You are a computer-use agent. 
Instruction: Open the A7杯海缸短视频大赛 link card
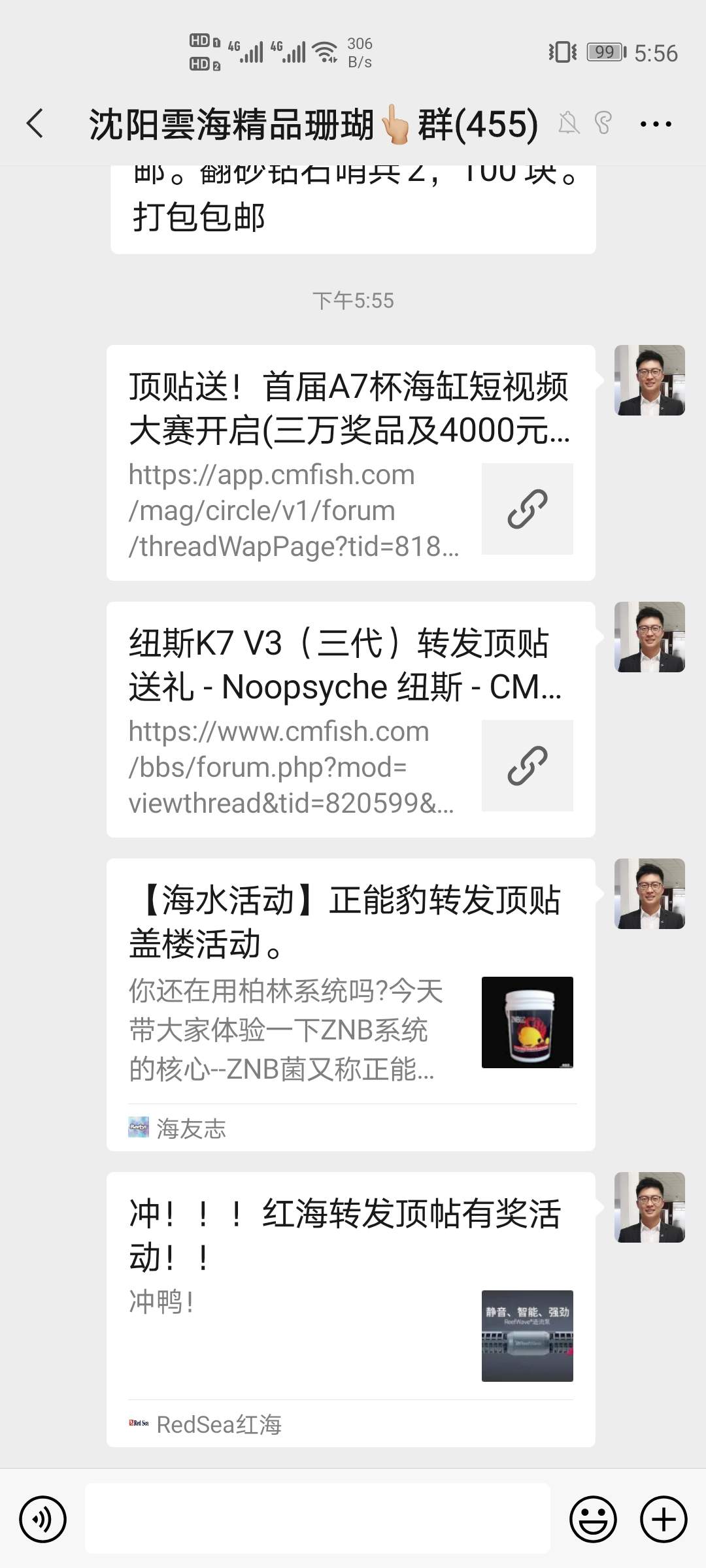click(350, 463)
